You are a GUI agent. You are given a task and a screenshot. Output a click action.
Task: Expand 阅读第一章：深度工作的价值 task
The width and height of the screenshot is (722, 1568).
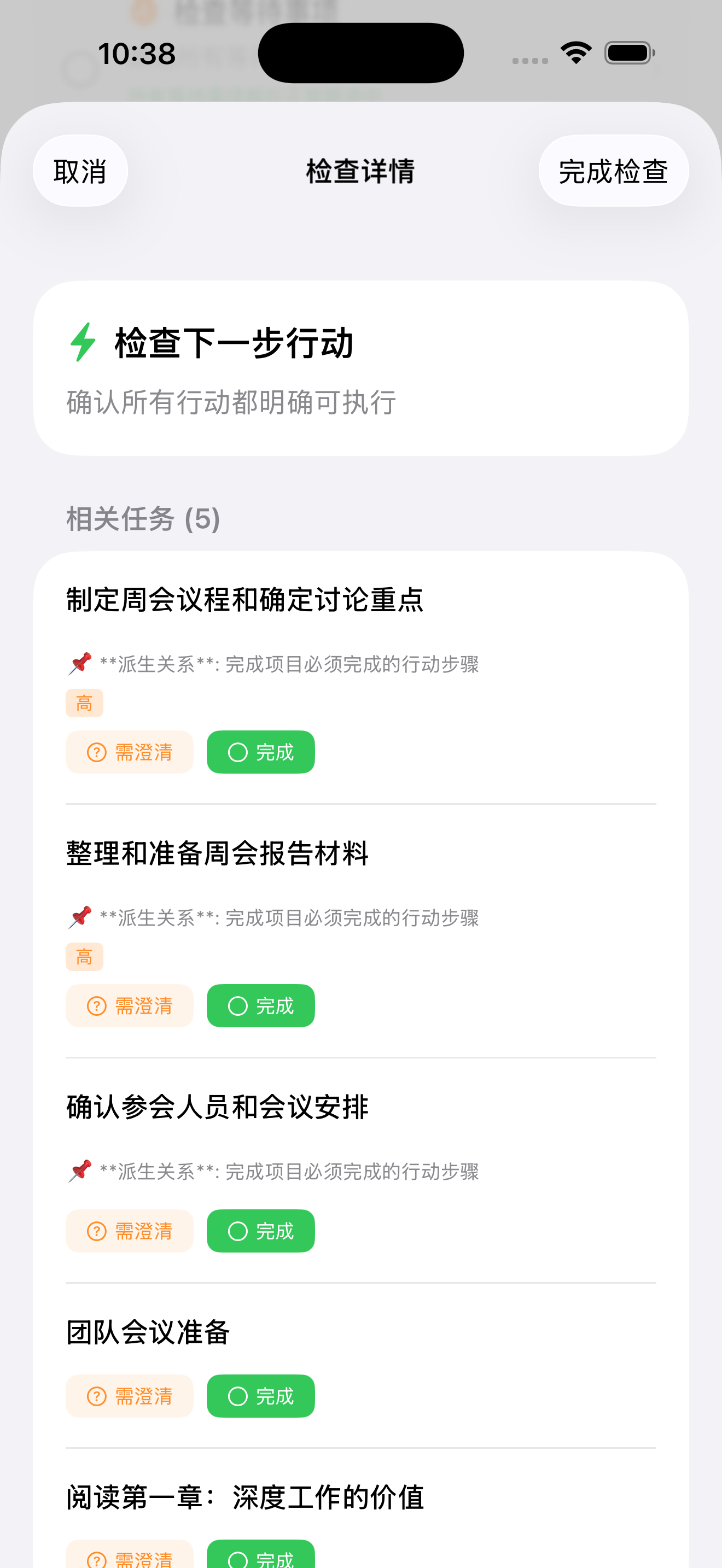(x=244, y=1499)
